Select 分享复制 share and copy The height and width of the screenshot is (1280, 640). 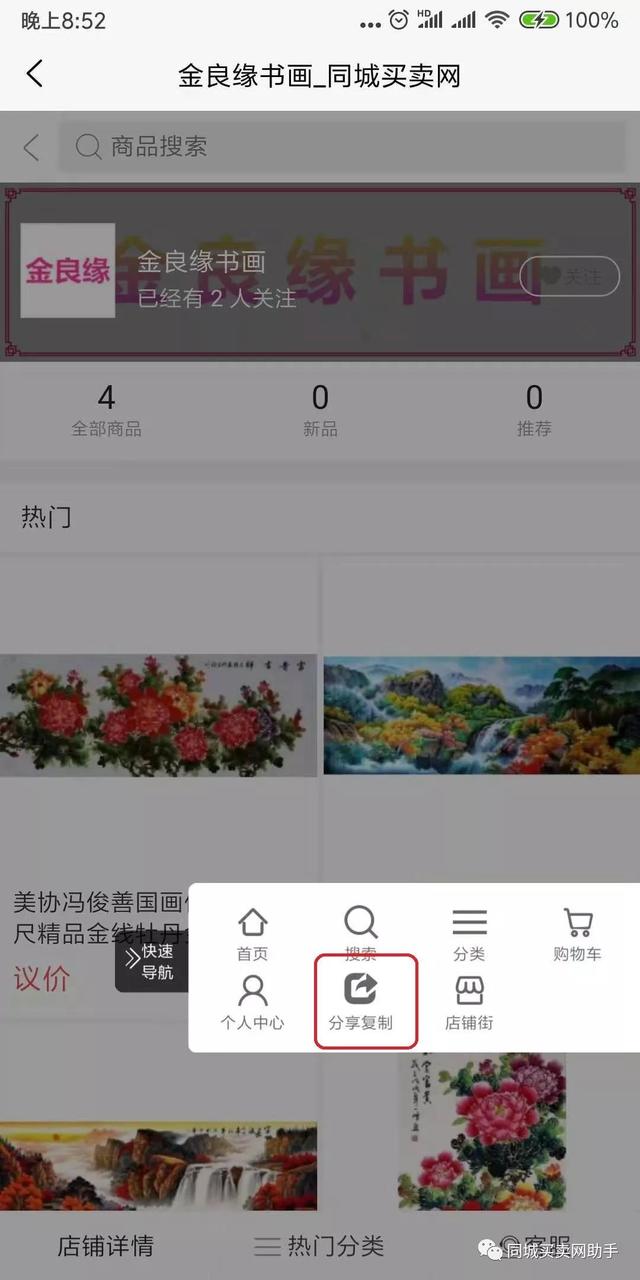point(361,1003)
